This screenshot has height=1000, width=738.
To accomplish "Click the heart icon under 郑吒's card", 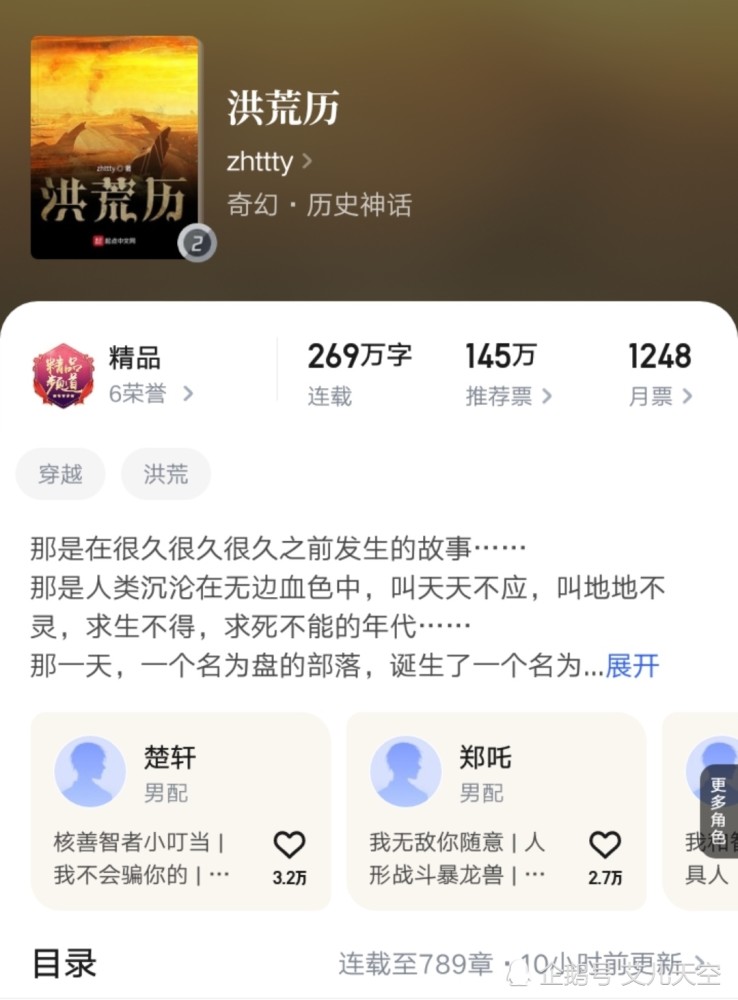I will point(605,843).
